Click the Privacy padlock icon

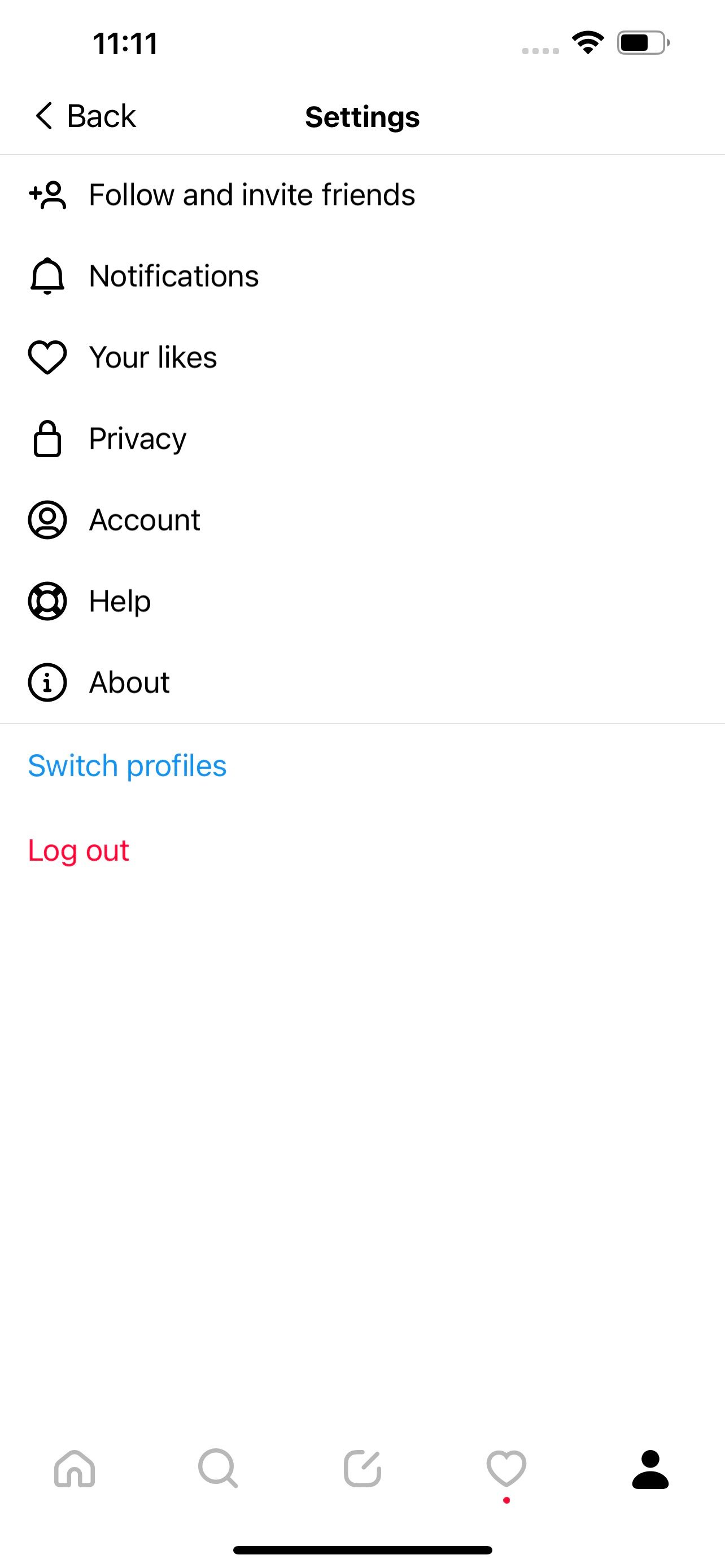coord(47,439)
